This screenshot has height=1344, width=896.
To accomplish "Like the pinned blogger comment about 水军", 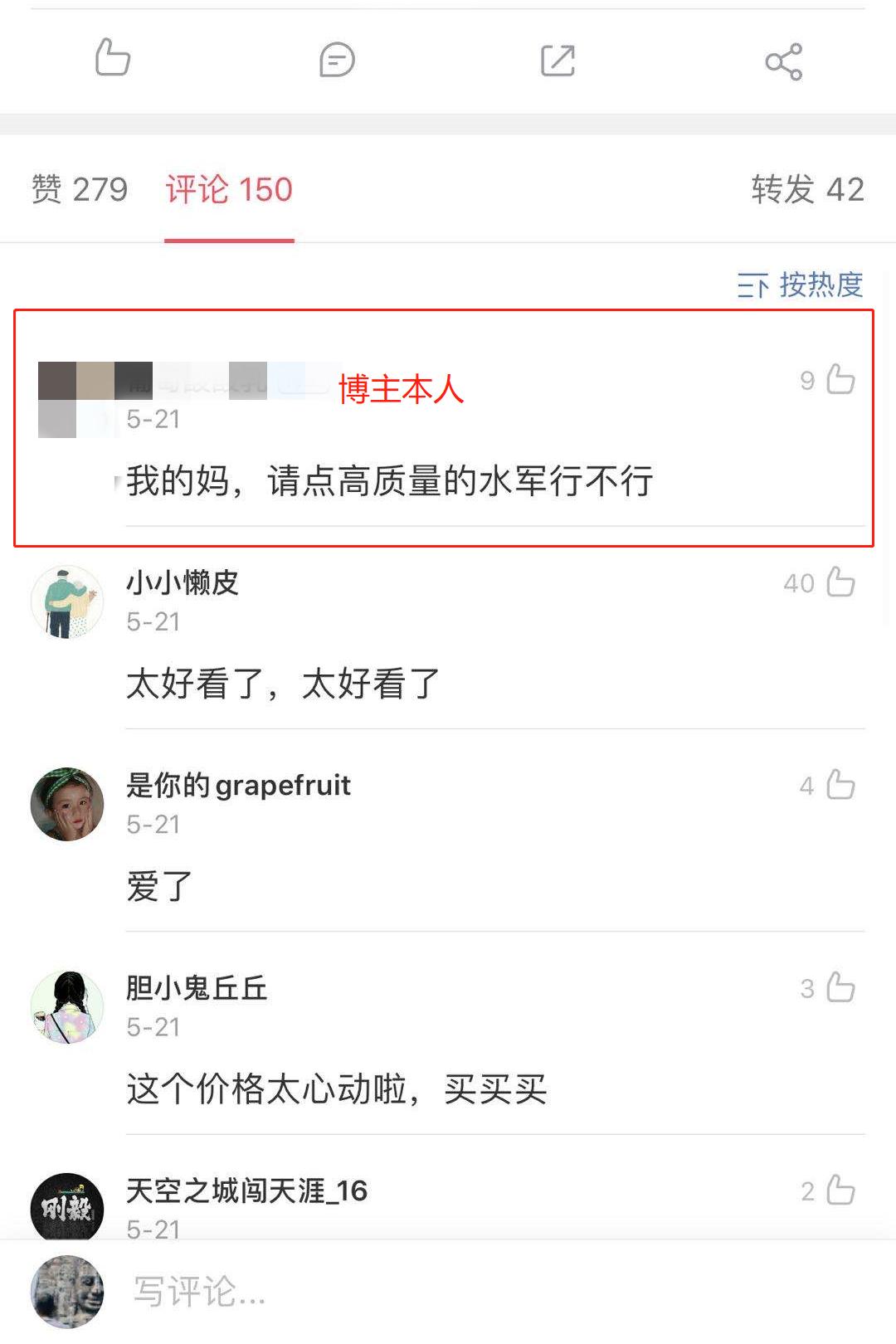I will pos(839,378).
